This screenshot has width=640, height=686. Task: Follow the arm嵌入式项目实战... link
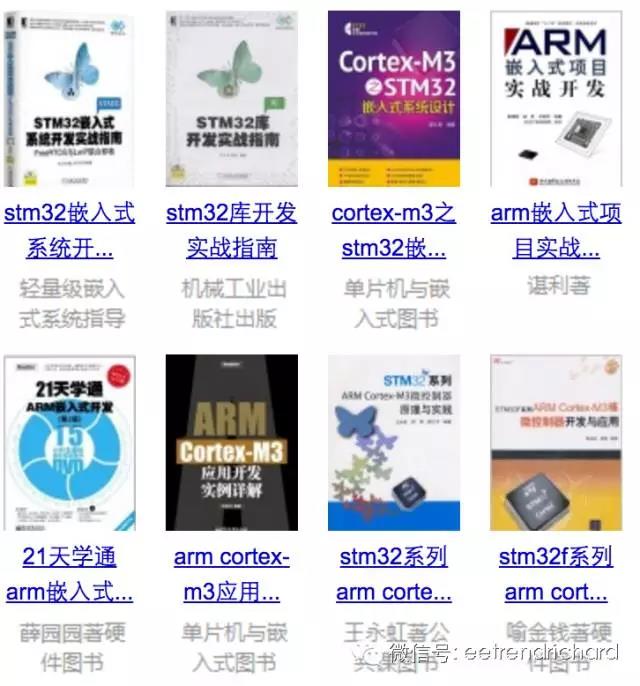pyautogui.click(x=556, y=230)
